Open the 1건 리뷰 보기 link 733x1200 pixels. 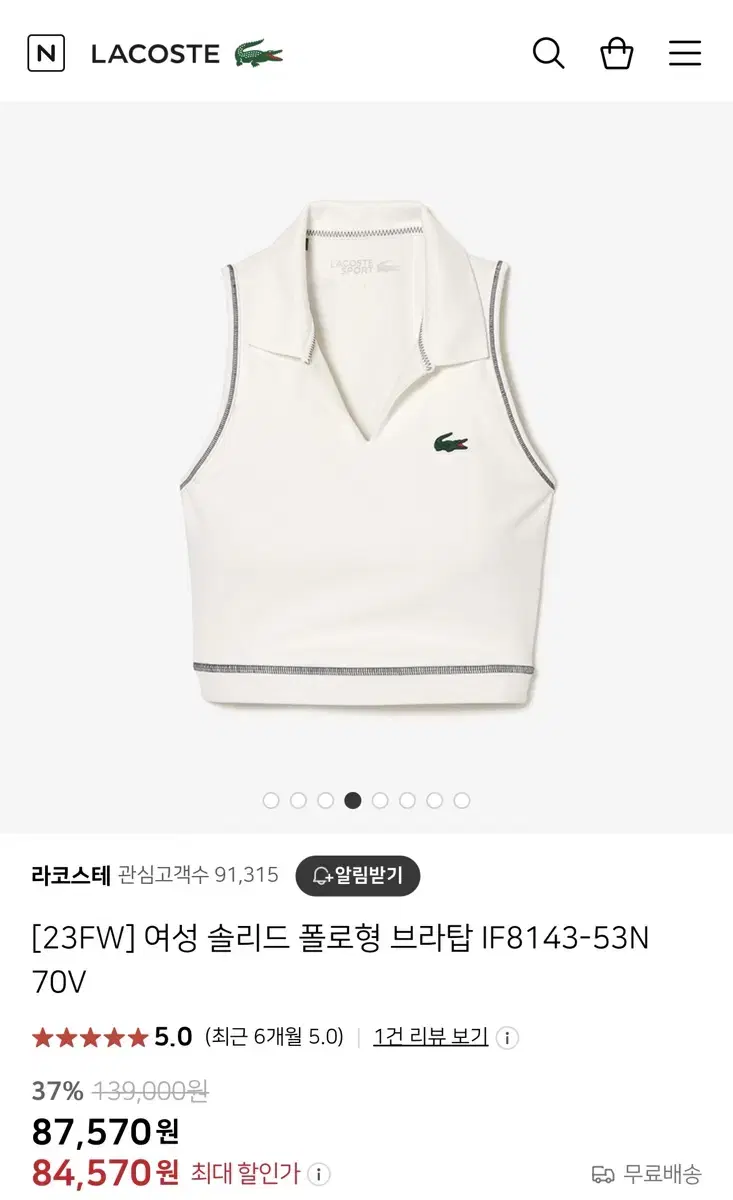click(431, 1037)
